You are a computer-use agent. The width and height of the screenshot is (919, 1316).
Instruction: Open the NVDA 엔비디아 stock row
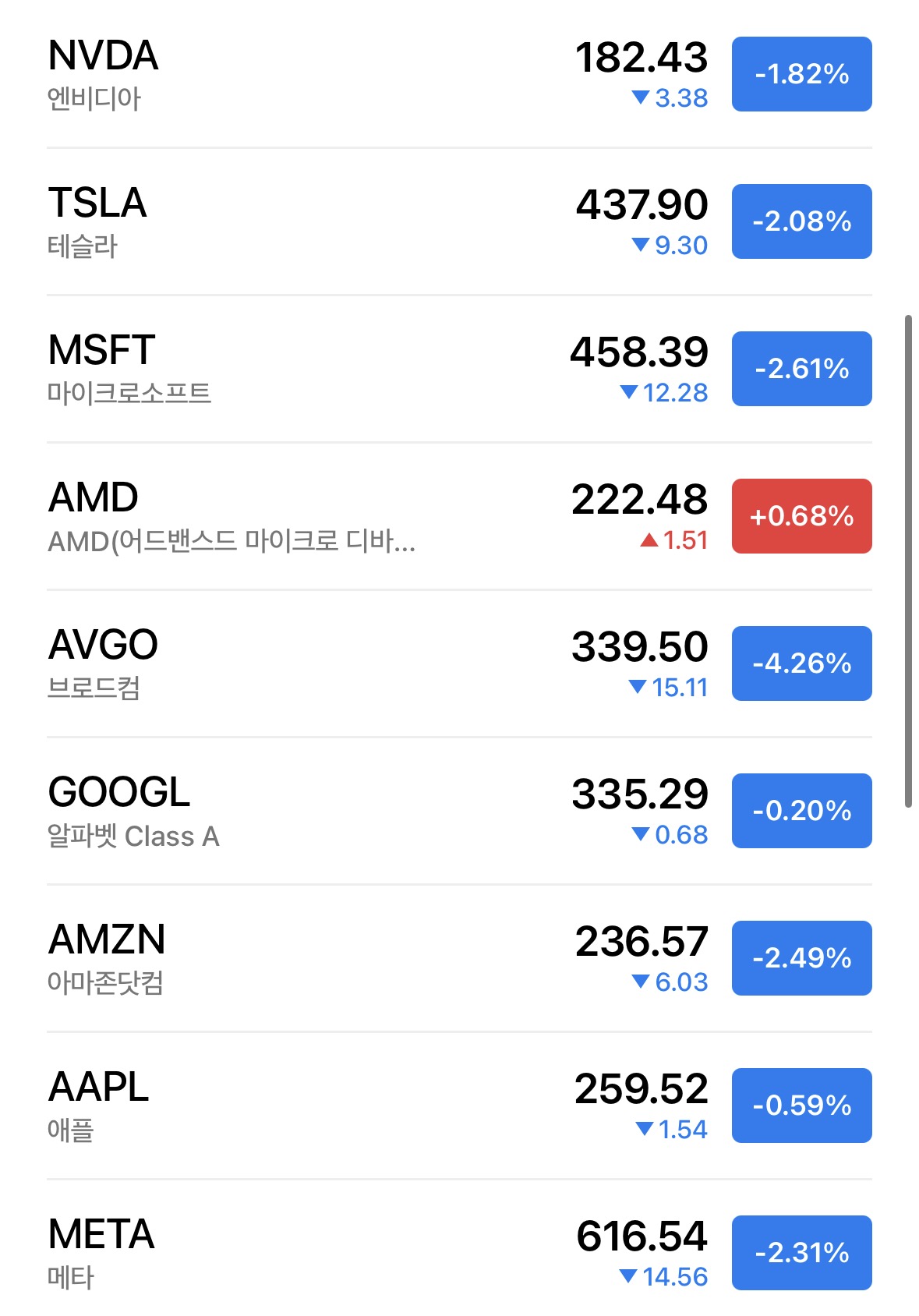[x=312, y=75]
